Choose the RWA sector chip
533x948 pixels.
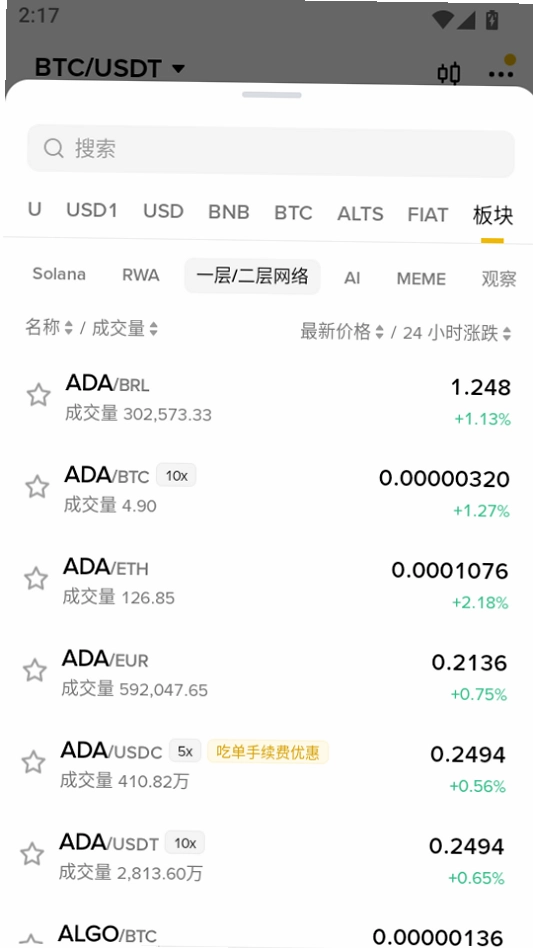pyautogui.click(x=141, y=276)
